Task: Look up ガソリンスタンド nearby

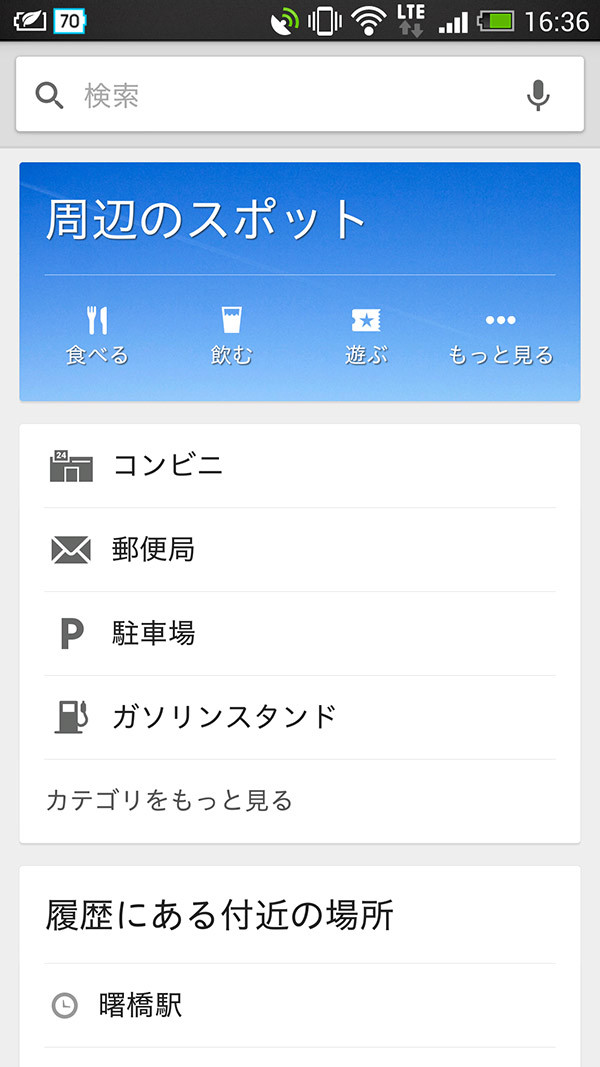Action: click(x=300, y=717)
